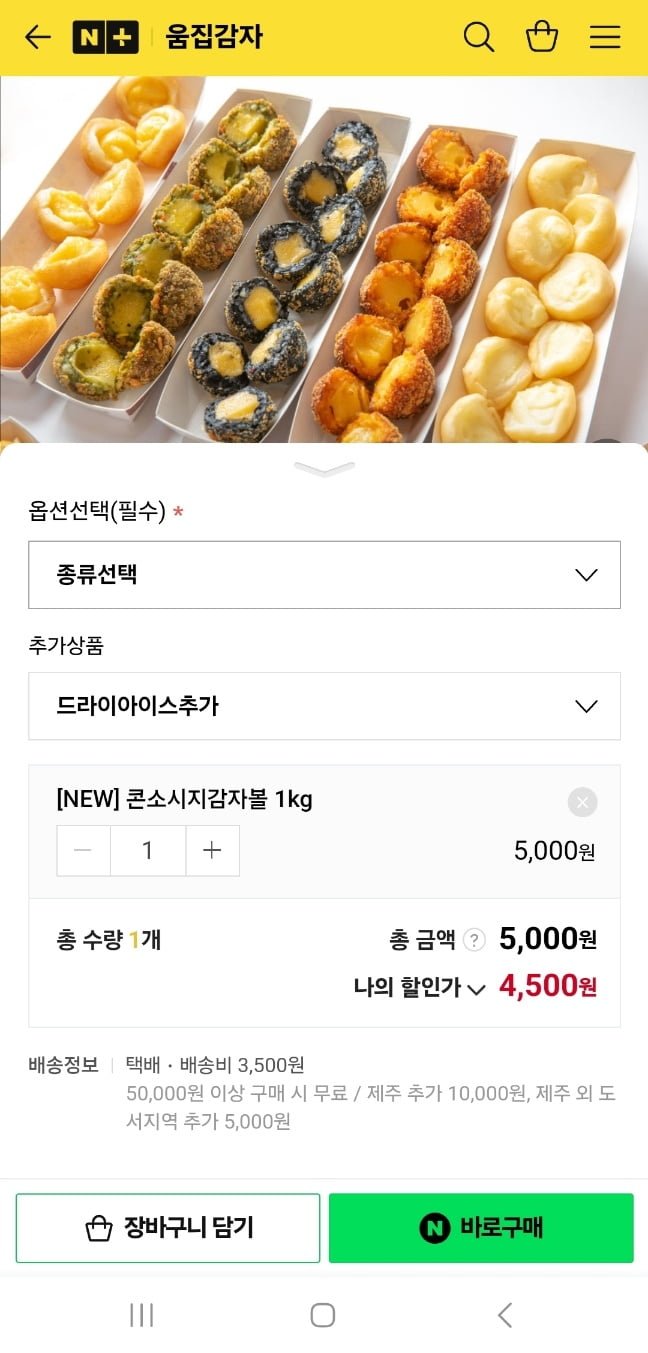The image size is (648, 1353).
Task: Open the search icon in header
Action: (479, 38)
